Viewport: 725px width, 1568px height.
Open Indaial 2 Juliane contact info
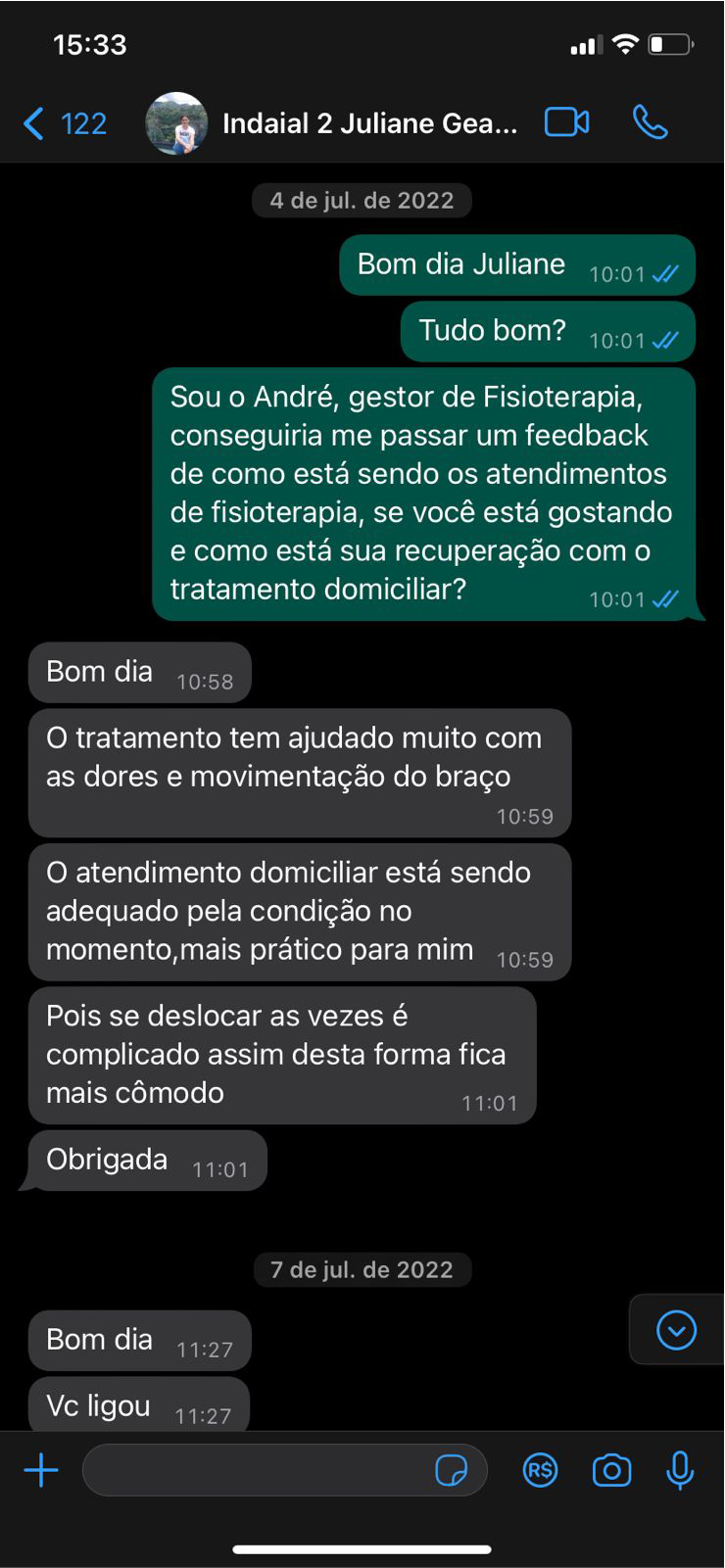pyautogui.click(x=369, y=124)
